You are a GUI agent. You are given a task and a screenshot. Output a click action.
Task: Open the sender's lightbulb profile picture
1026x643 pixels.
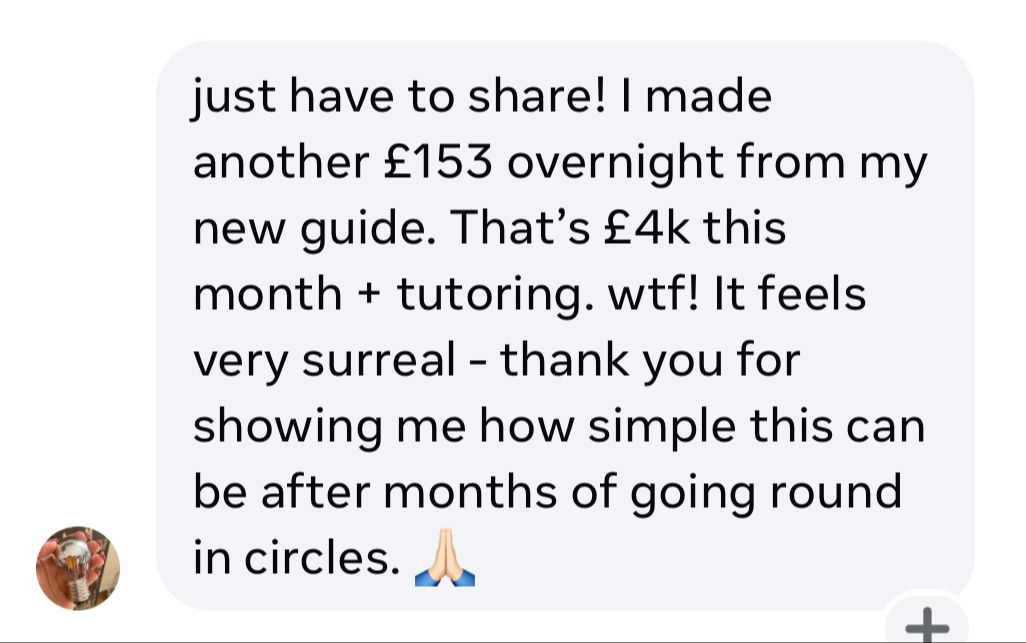point(78,568)
